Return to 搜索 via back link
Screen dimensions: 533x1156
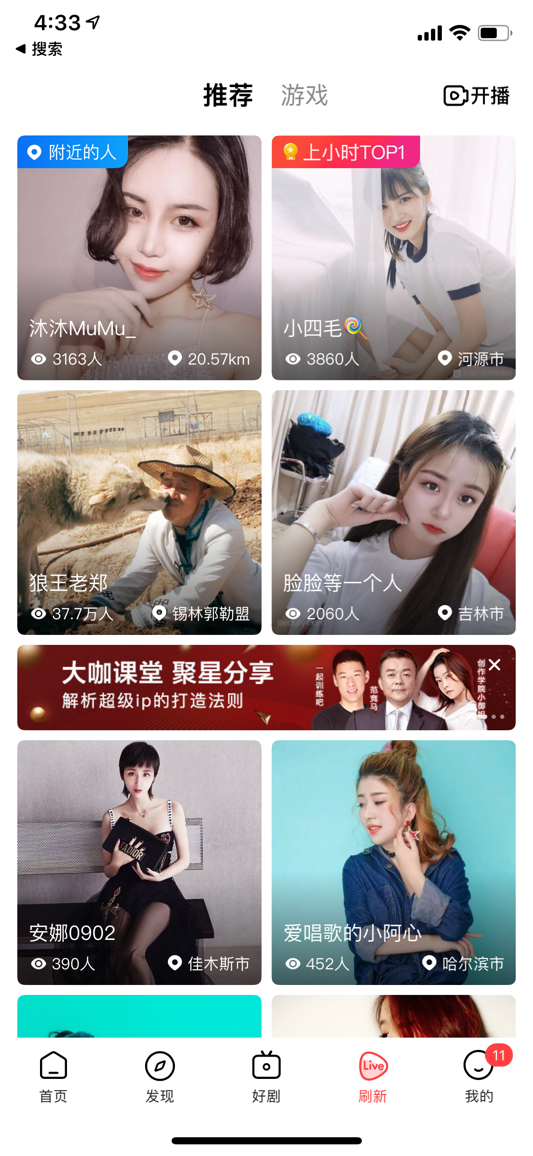39,49
